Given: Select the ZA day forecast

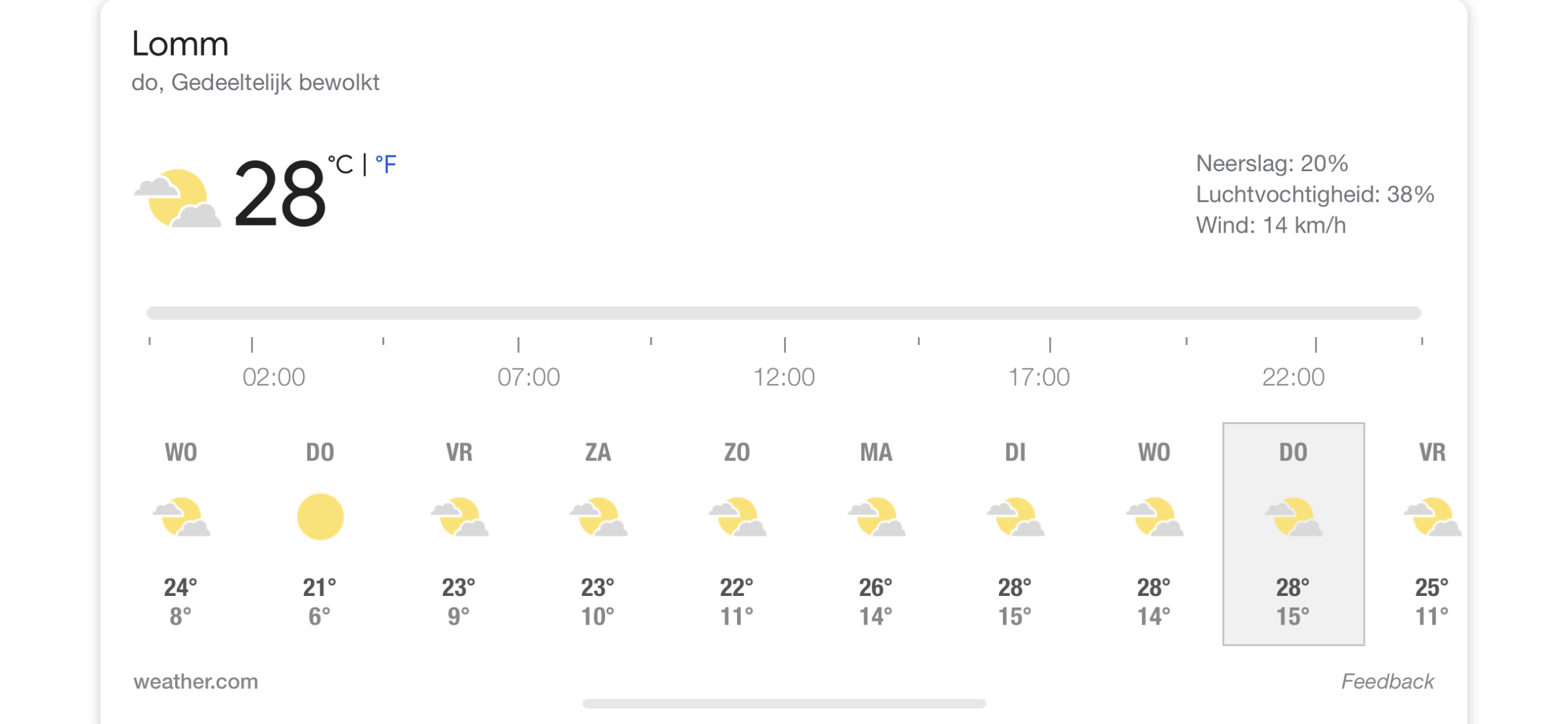Looking at the screenshot, I should [x=598, y=533].
